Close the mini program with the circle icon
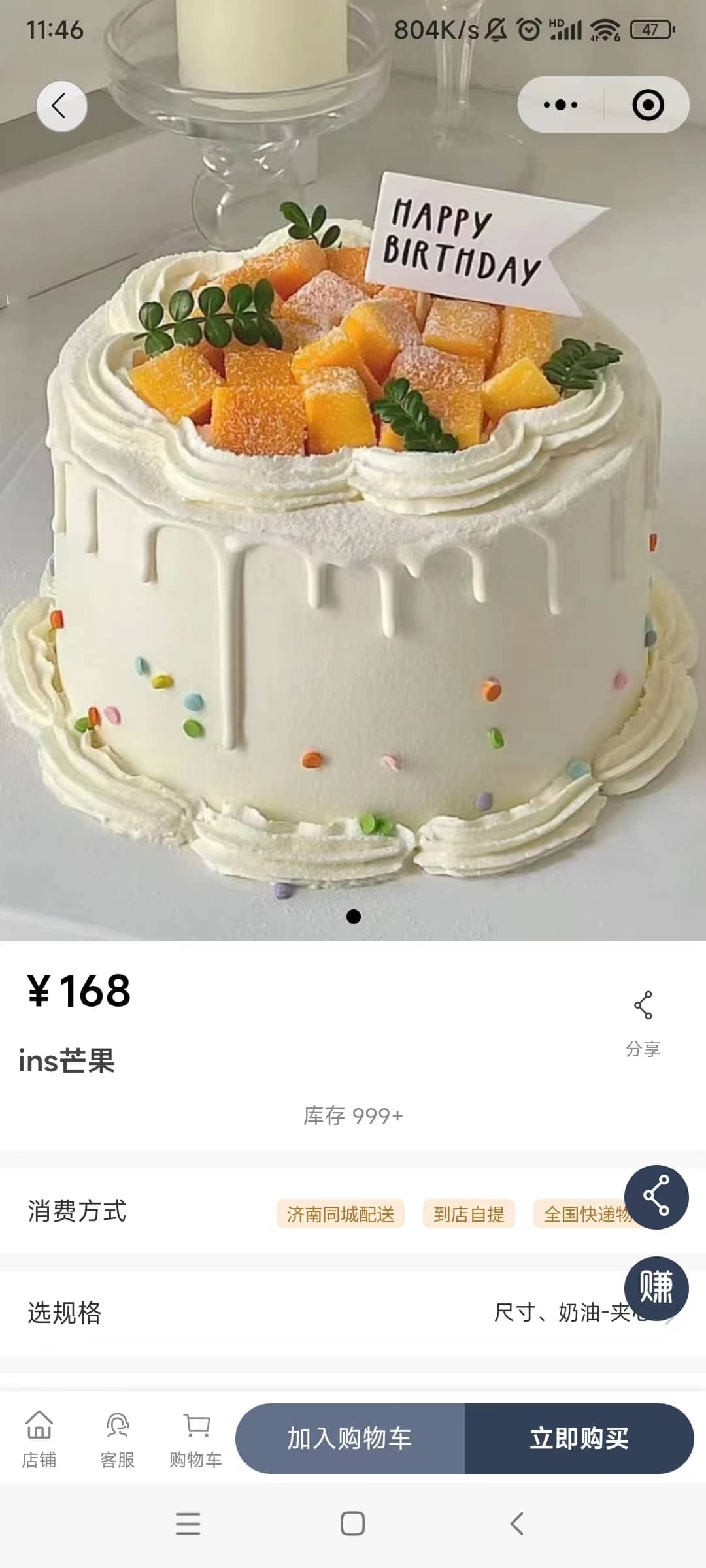 [x=648, y=105]
